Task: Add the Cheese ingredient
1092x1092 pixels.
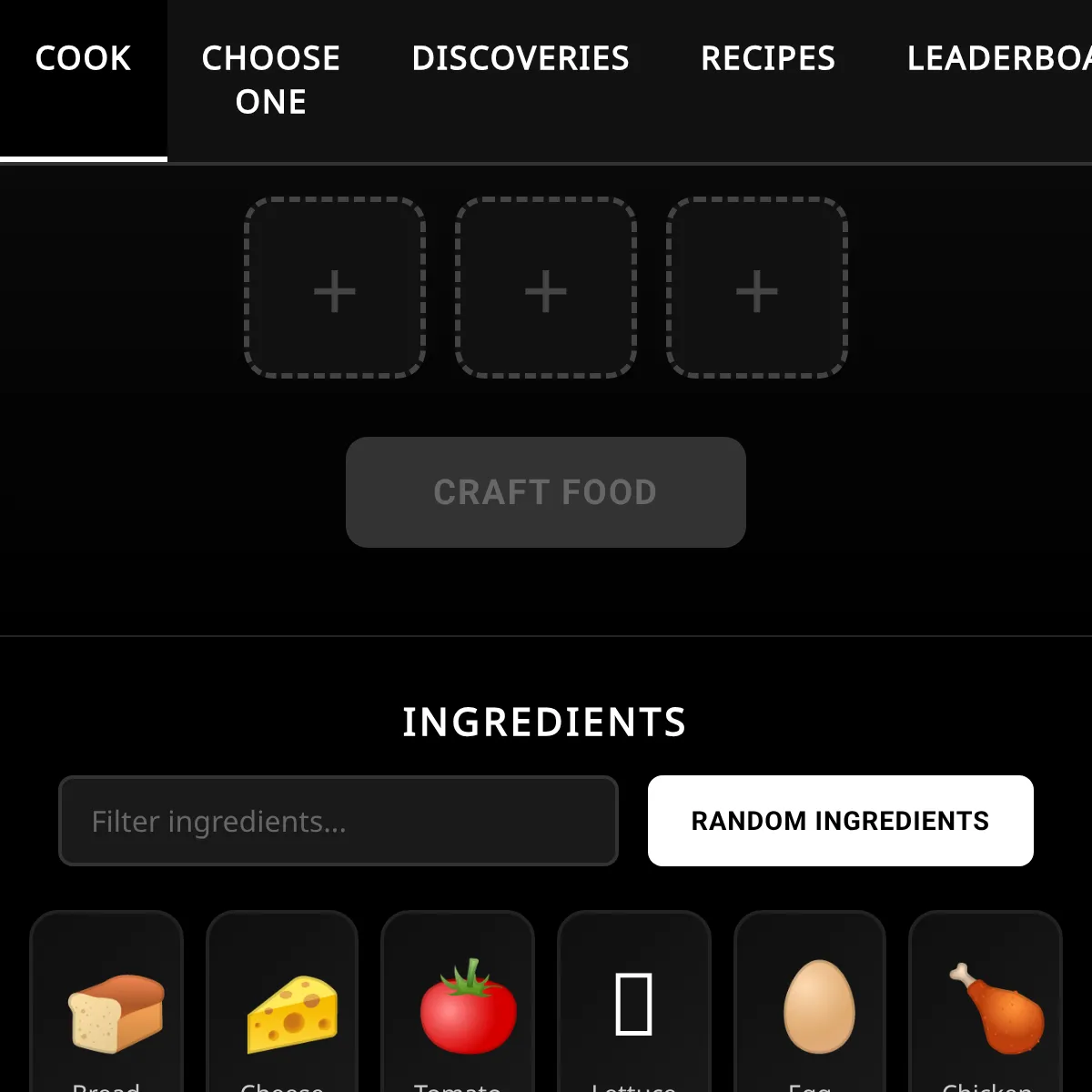Action: tap(282, 1012)
